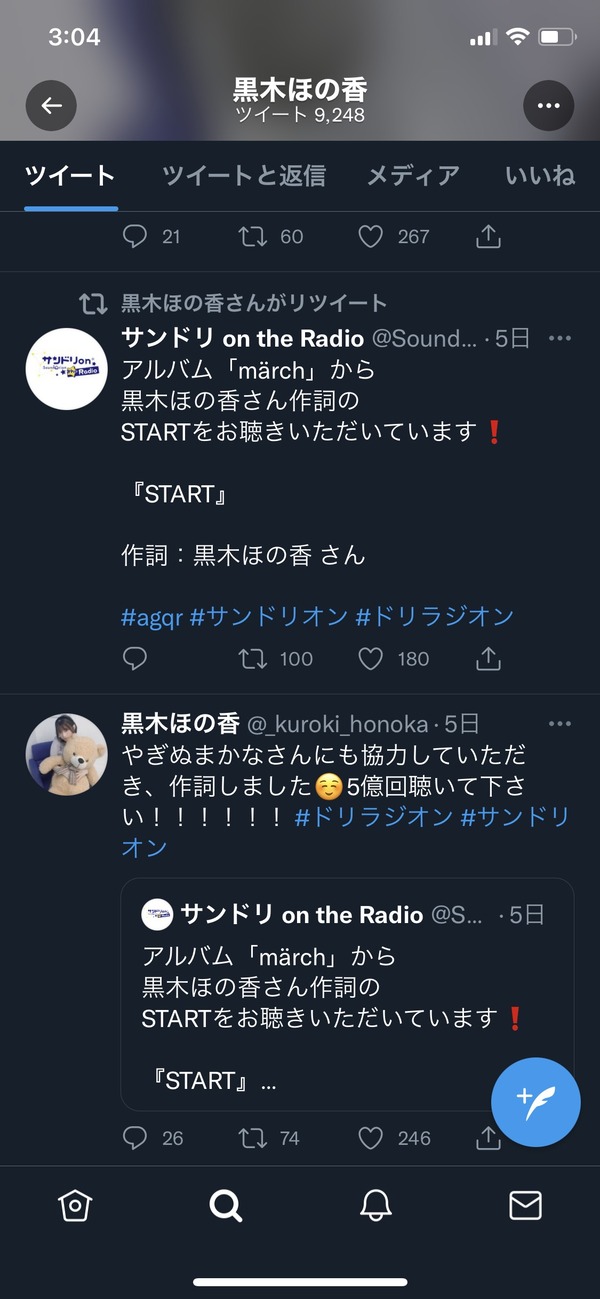Open the direct messages tab

tap(525, 1205)
